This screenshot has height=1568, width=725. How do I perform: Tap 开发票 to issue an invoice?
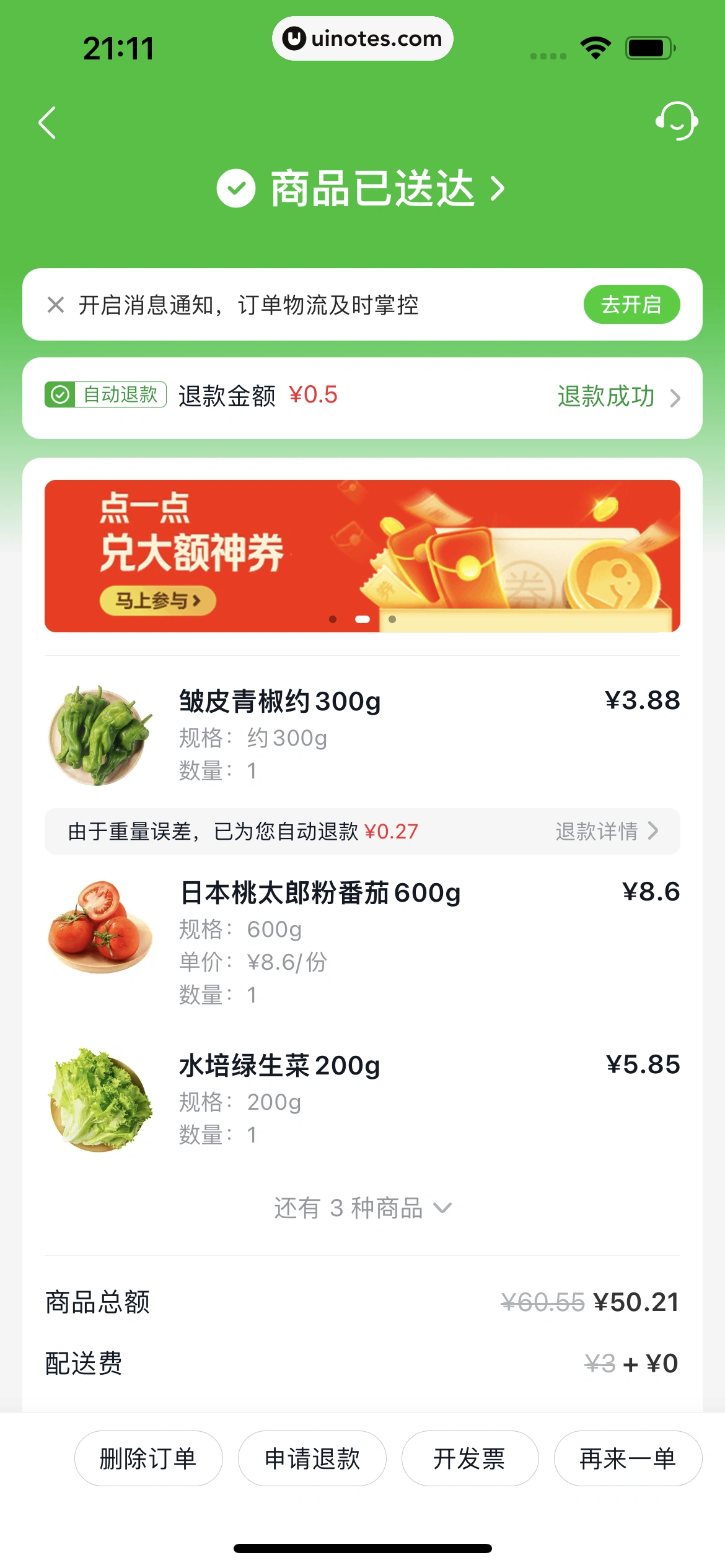(x=469, y=1458)
